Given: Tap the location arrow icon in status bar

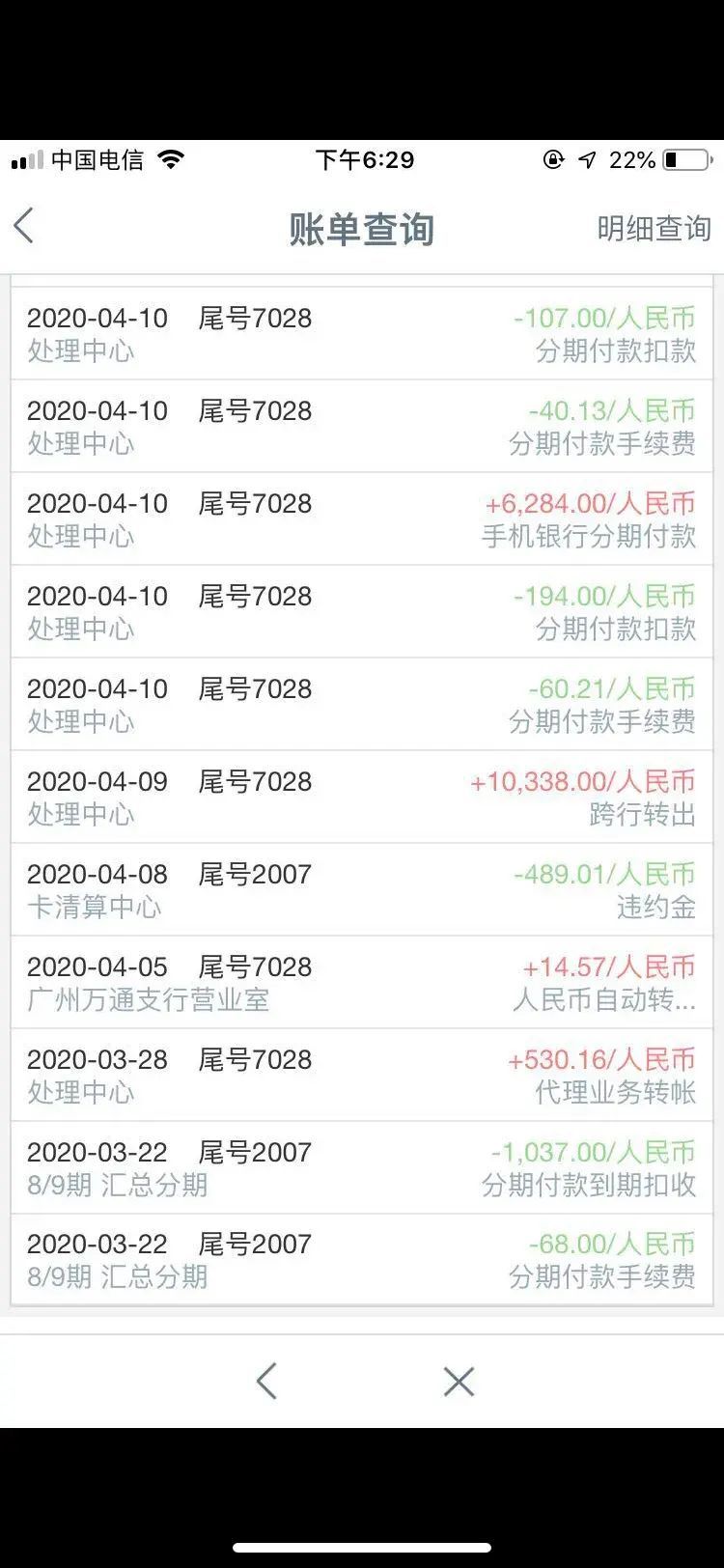Looking at the screenshot, I should [x=587, y=159].
